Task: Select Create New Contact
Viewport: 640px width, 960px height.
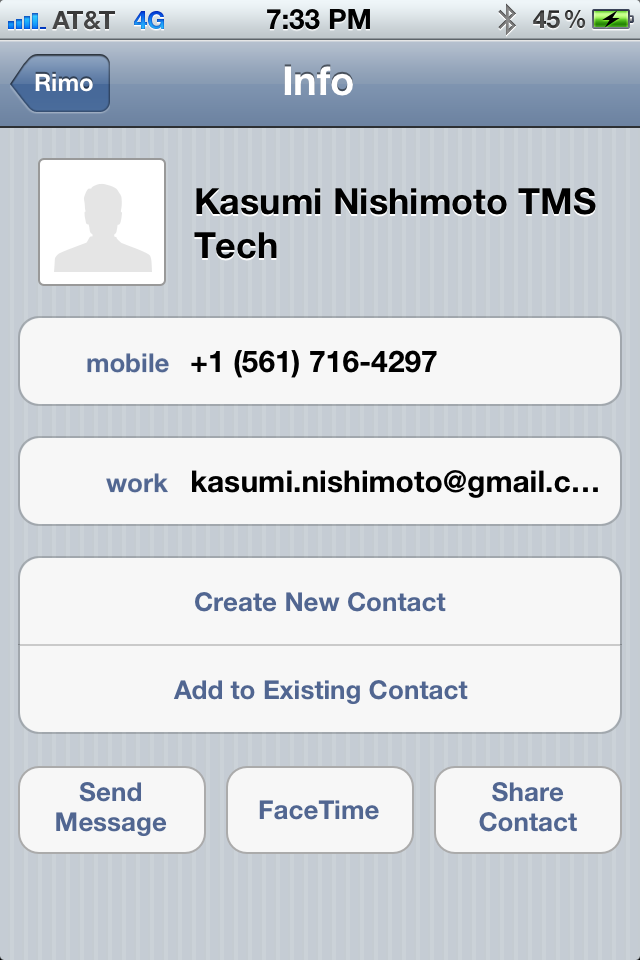Action: (x=320, y=601)
